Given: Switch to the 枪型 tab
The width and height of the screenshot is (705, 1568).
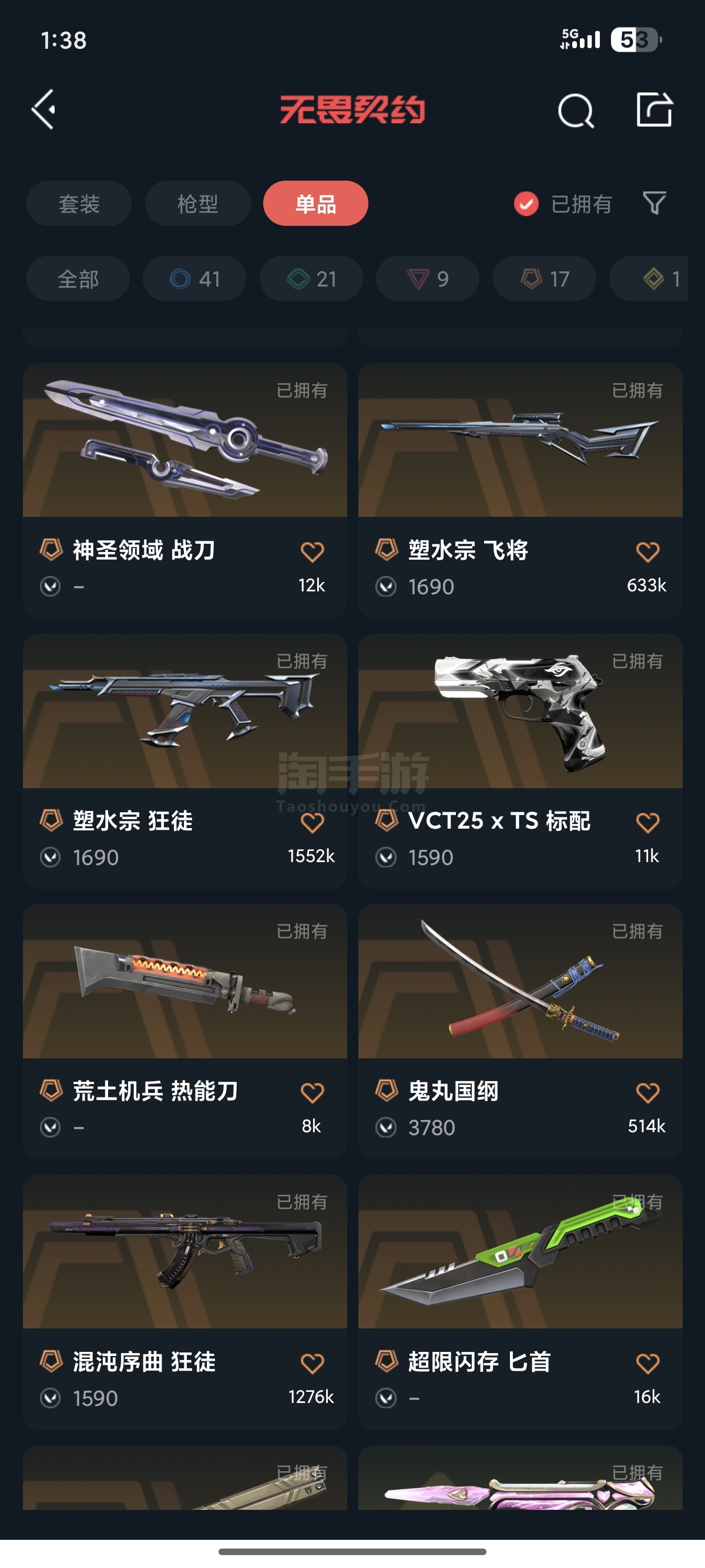Looking at the screenshot, I should 197,203.
